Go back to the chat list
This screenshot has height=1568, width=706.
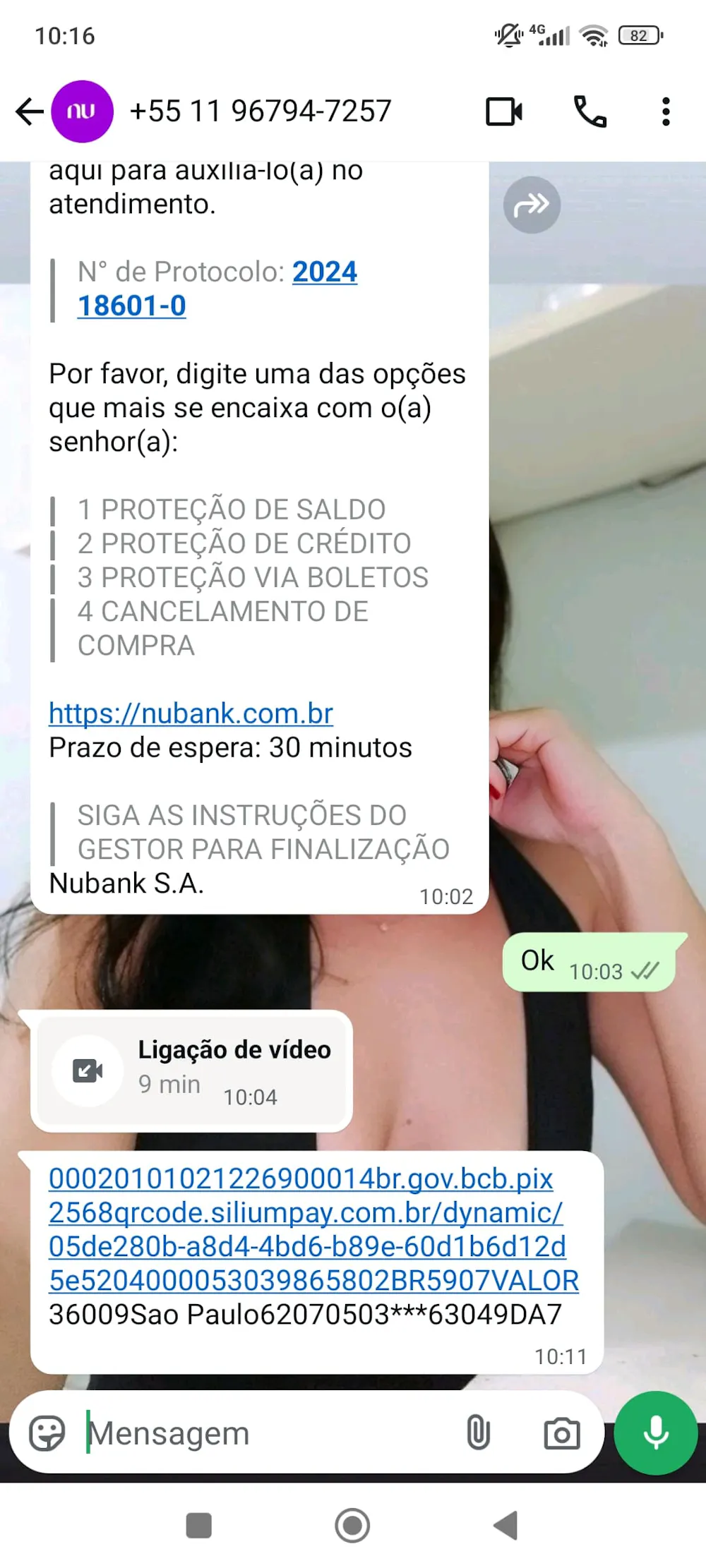(30, 111)
